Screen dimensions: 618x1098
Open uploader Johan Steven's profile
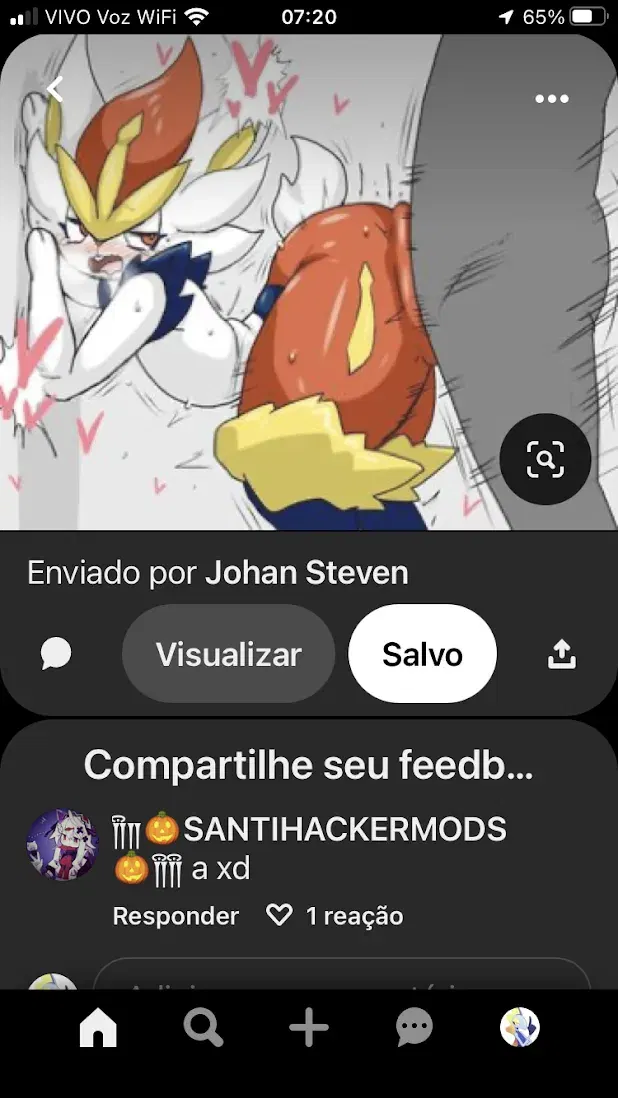(307, 573)
